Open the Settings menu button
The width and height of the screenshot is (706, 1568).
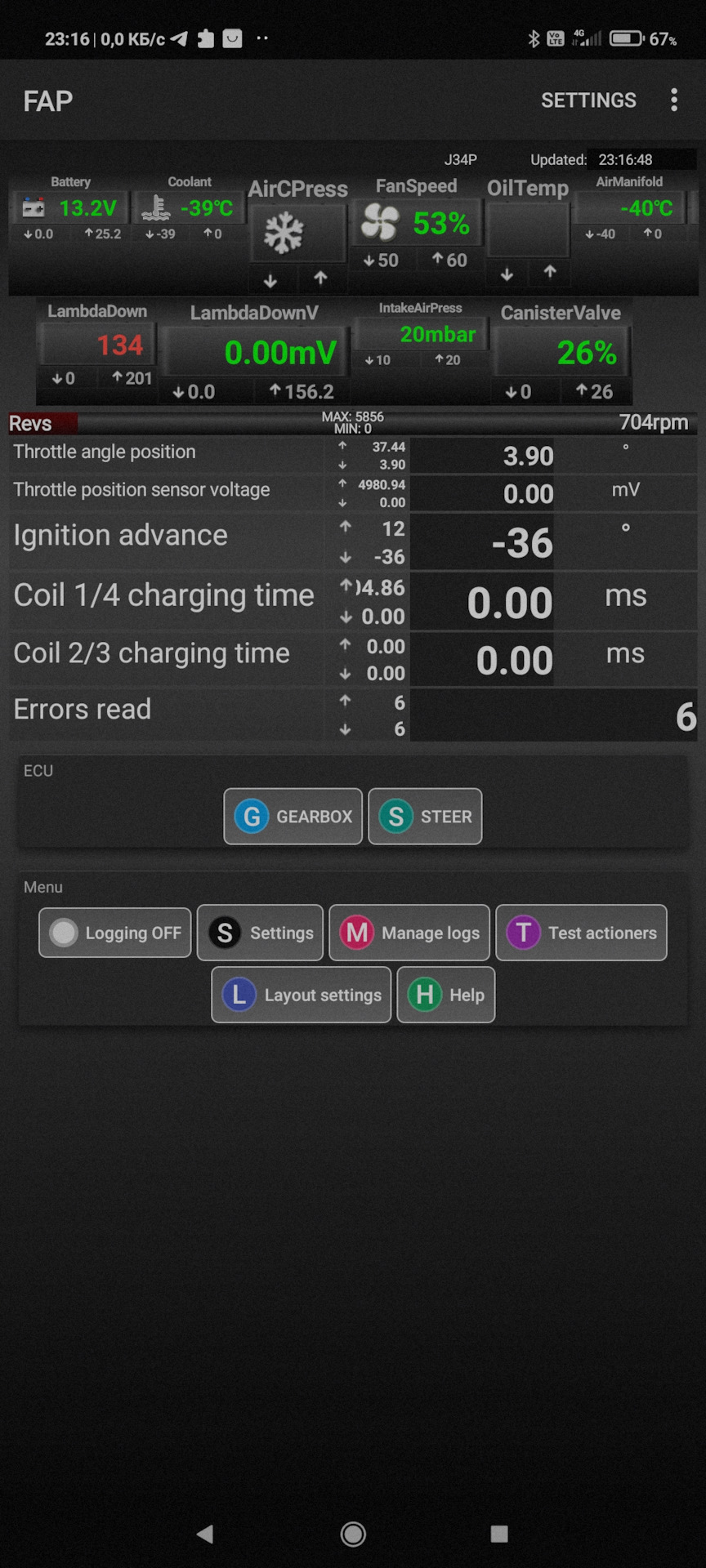260,933
